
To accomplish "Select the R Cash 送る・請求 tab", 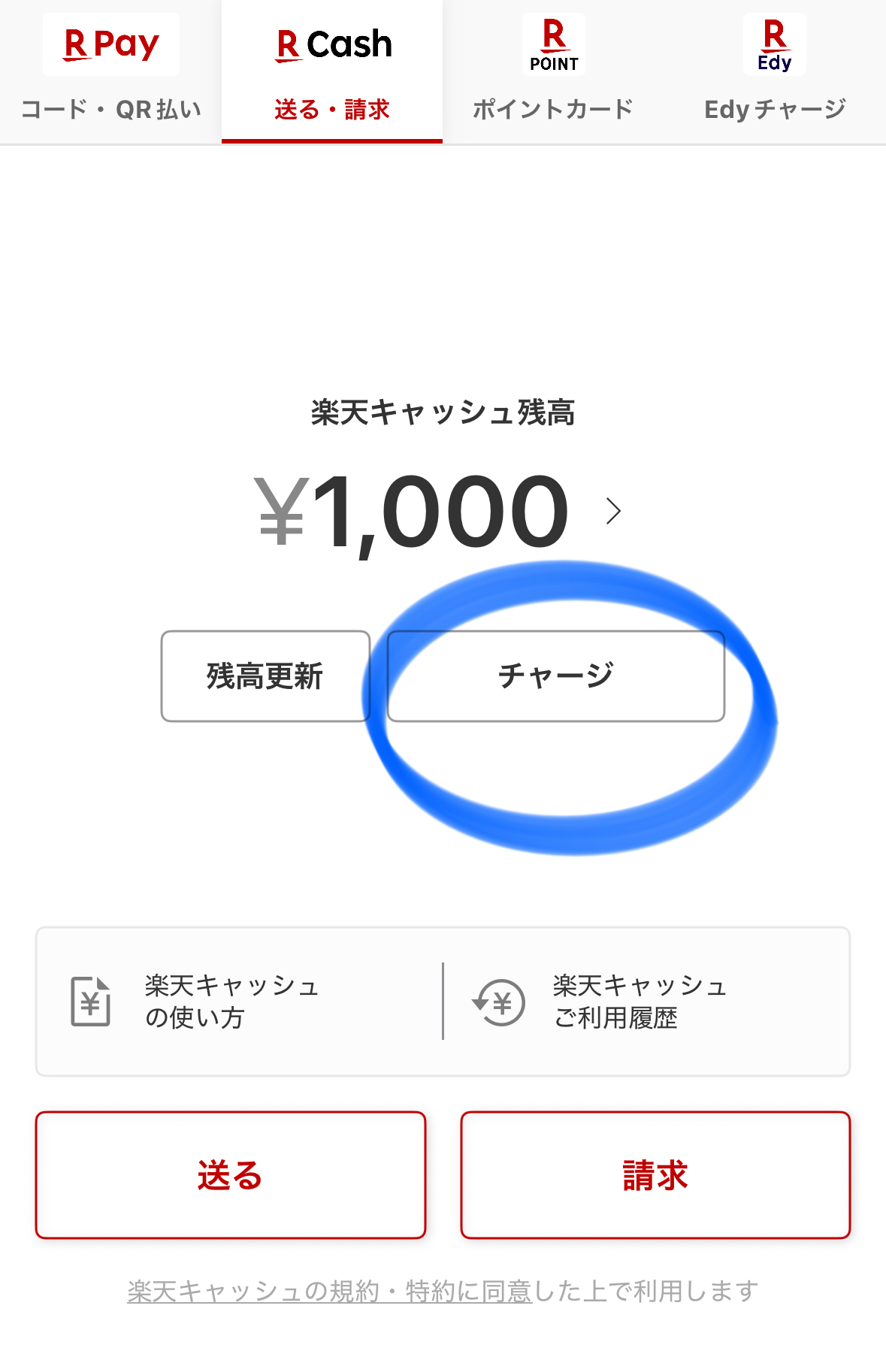I will (x=332, y=72).
